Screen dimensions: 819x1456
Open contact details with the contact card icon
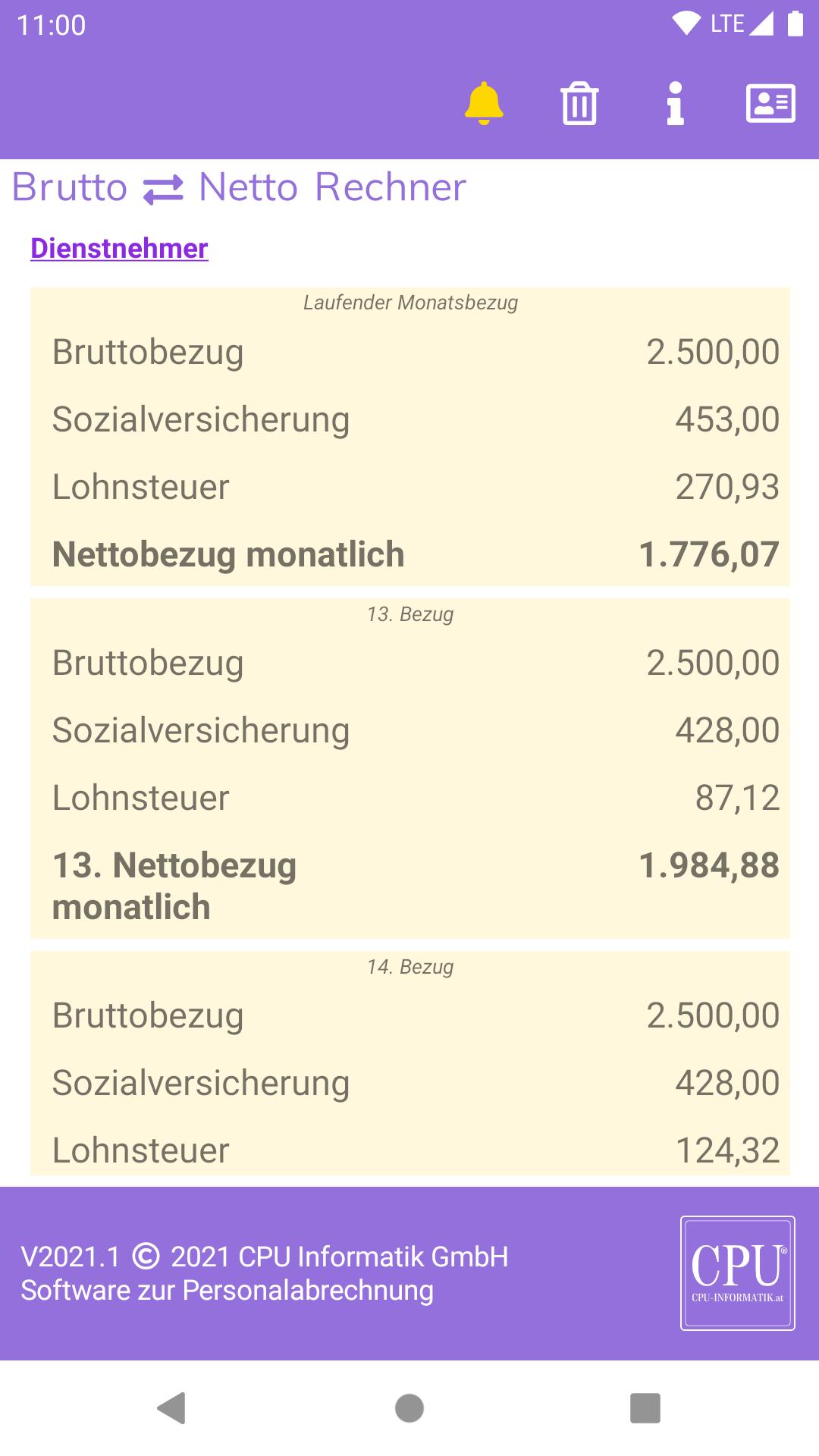(772, 105)
